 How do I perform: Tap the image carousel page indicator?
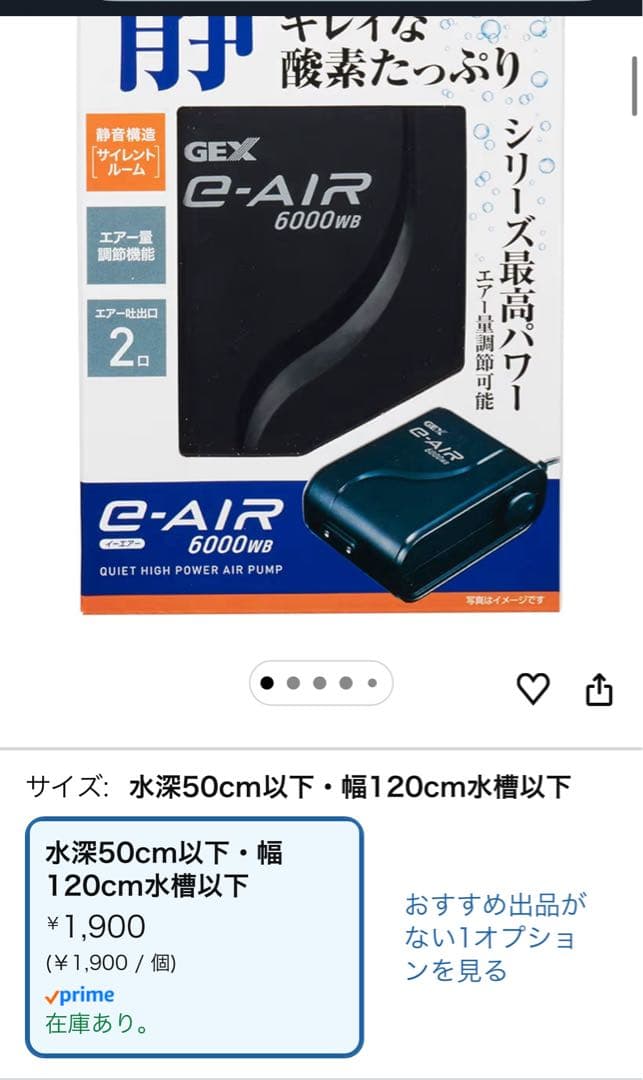click(x=320, y=684)
